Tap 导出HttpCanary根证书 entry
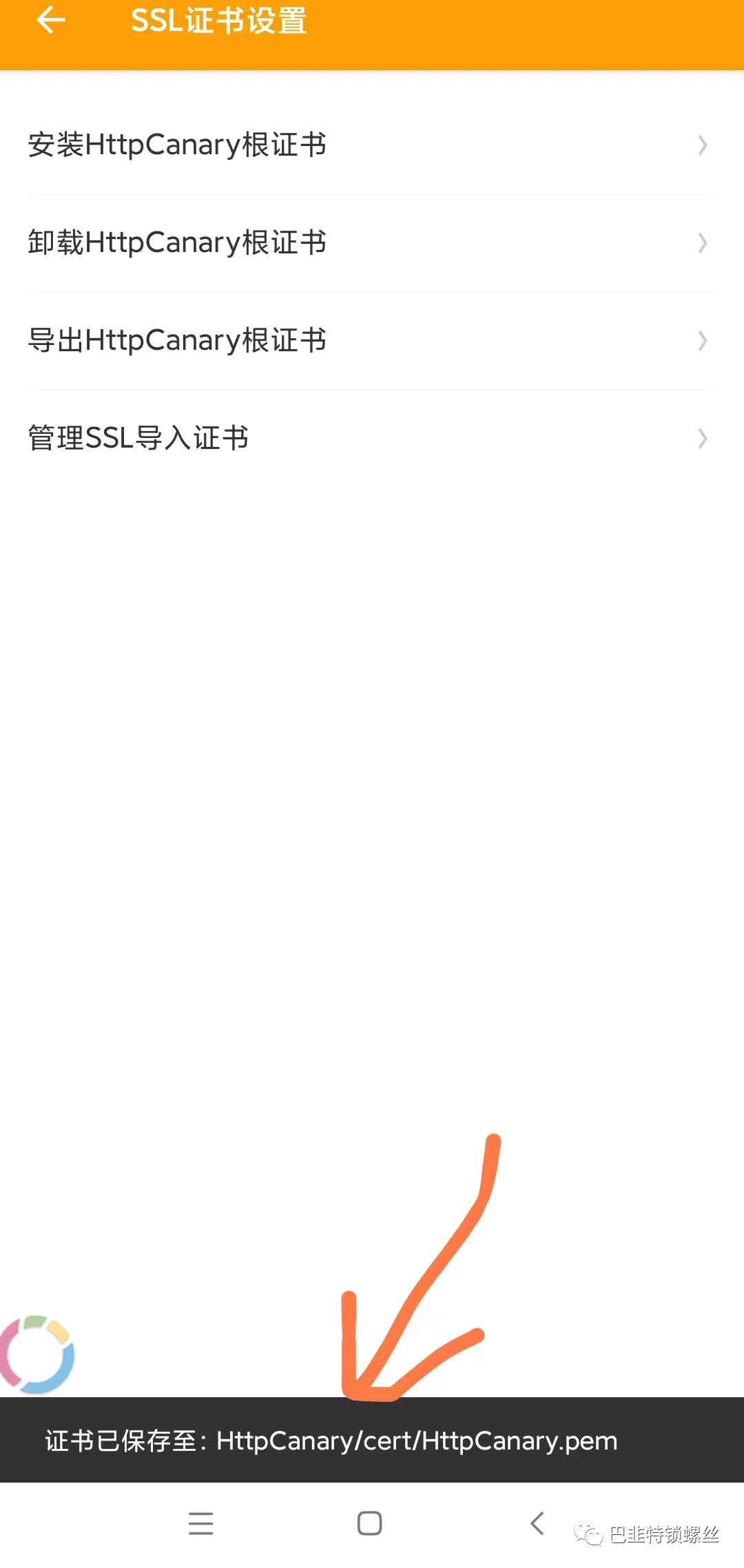The height and width of the screenshot is (1568, 744). click(371, 341)
